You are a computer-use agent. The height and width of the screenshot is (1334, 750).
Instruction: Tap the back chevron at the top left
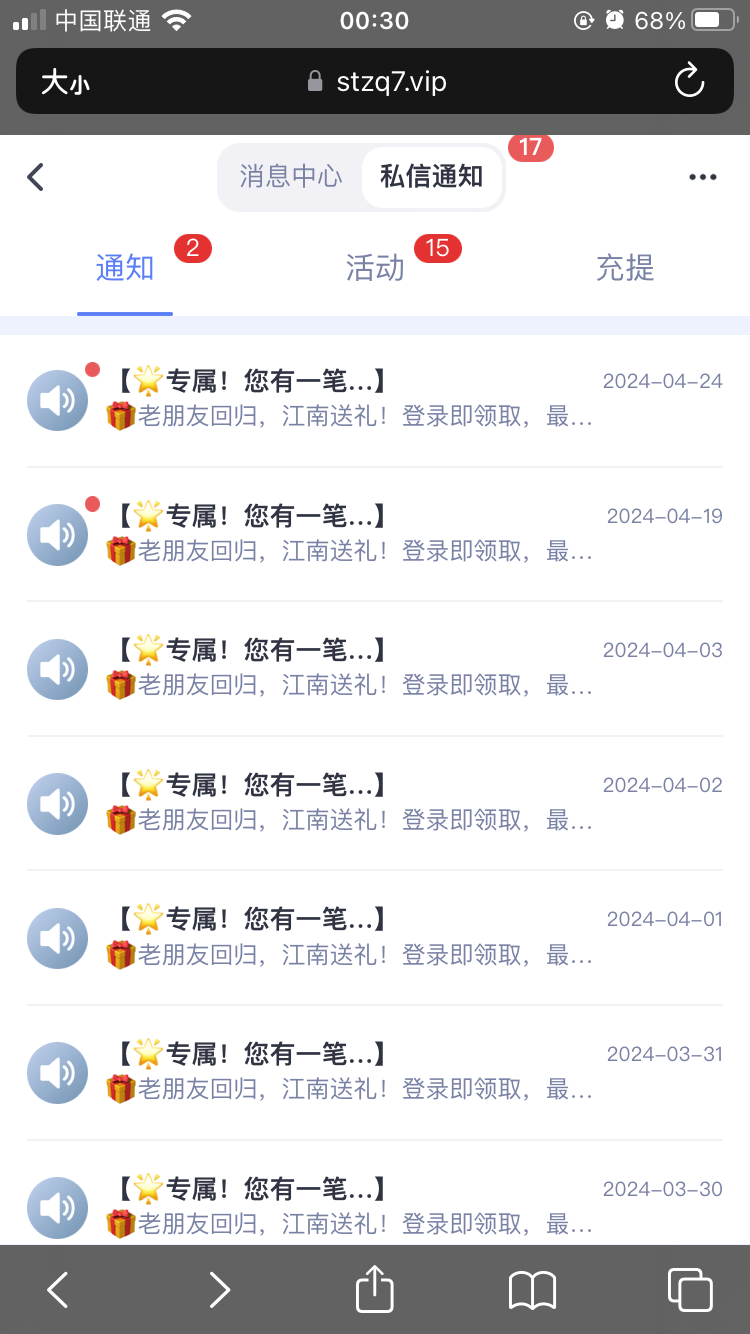click(35, 176)
